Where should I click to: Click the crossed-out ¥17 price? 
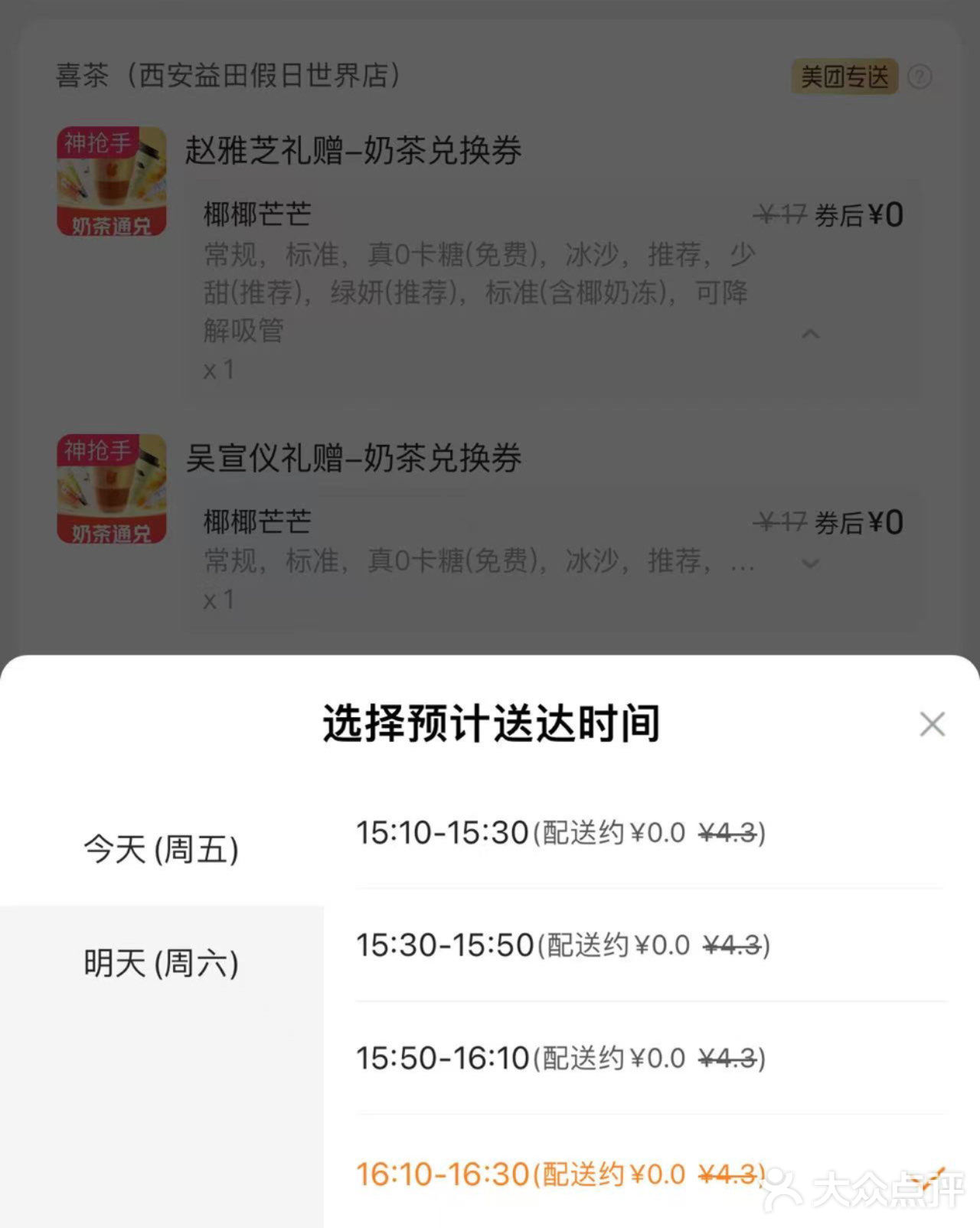(x=778, y=214)
